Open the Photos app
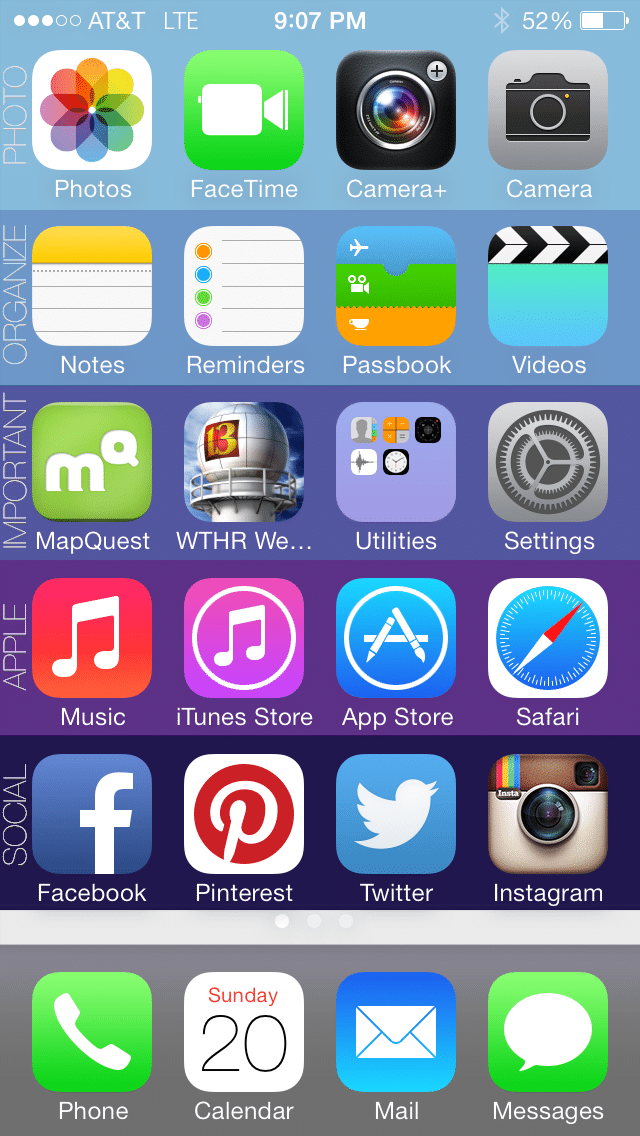This screenshot has height=1136, width=640. (x=92, y=110)
